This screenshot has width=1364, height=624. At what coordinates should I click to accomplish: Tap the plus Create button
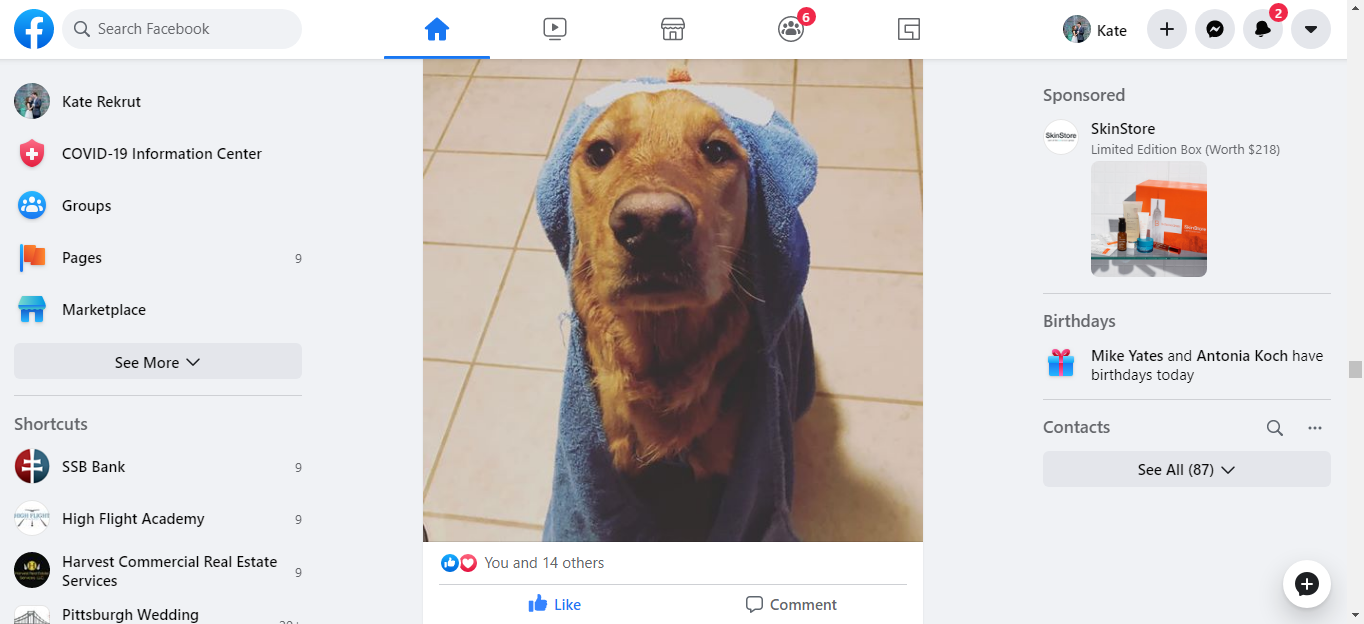[1166, 30]
